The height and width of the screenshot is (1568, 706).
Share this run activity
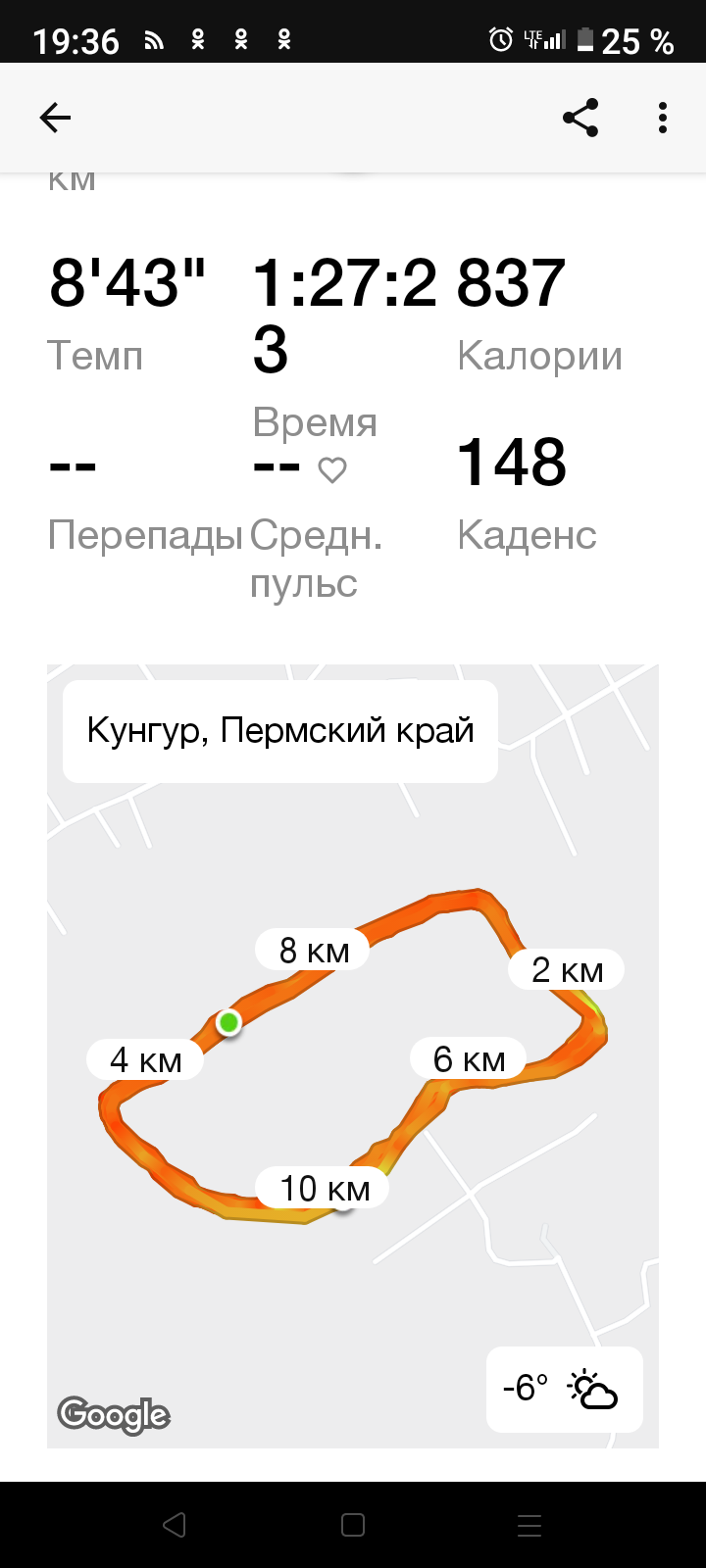[580, 119]
